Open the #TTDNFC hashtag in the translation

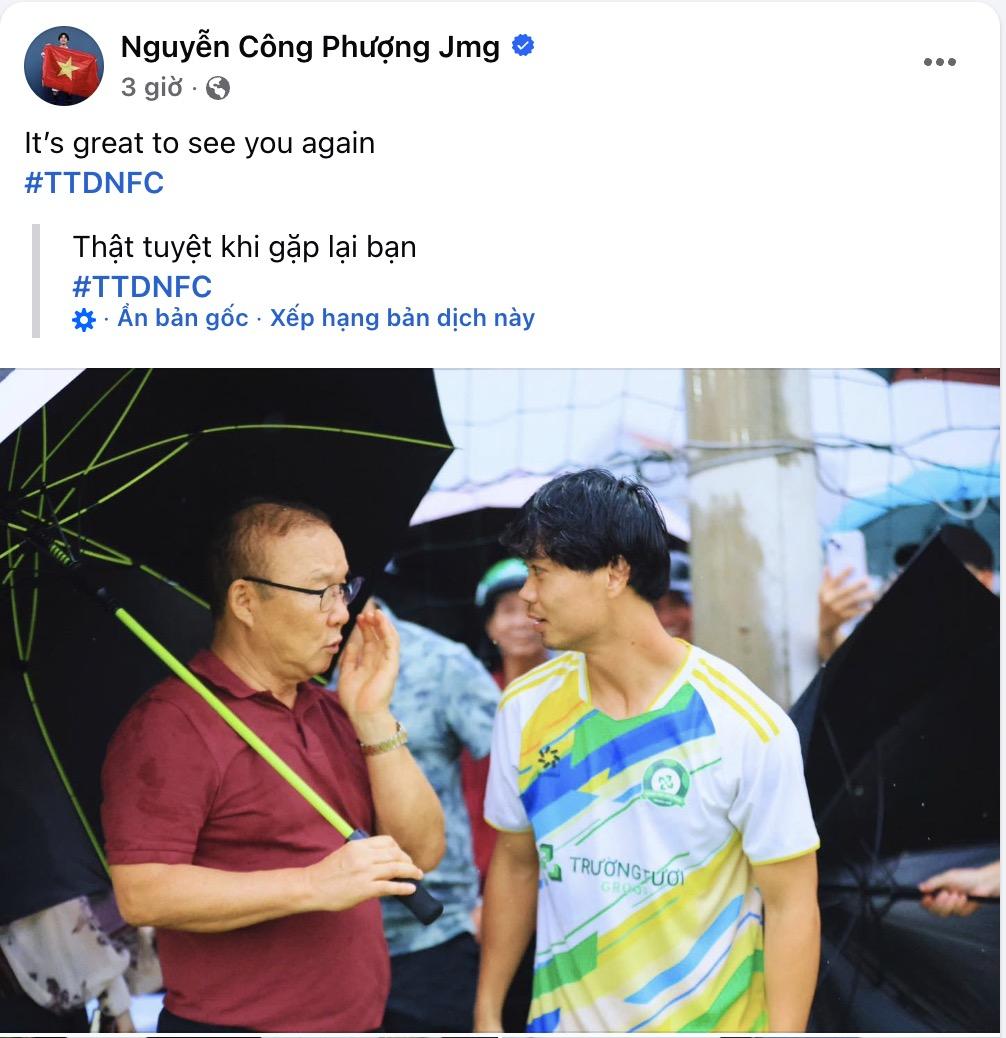(x=142, y=287)
